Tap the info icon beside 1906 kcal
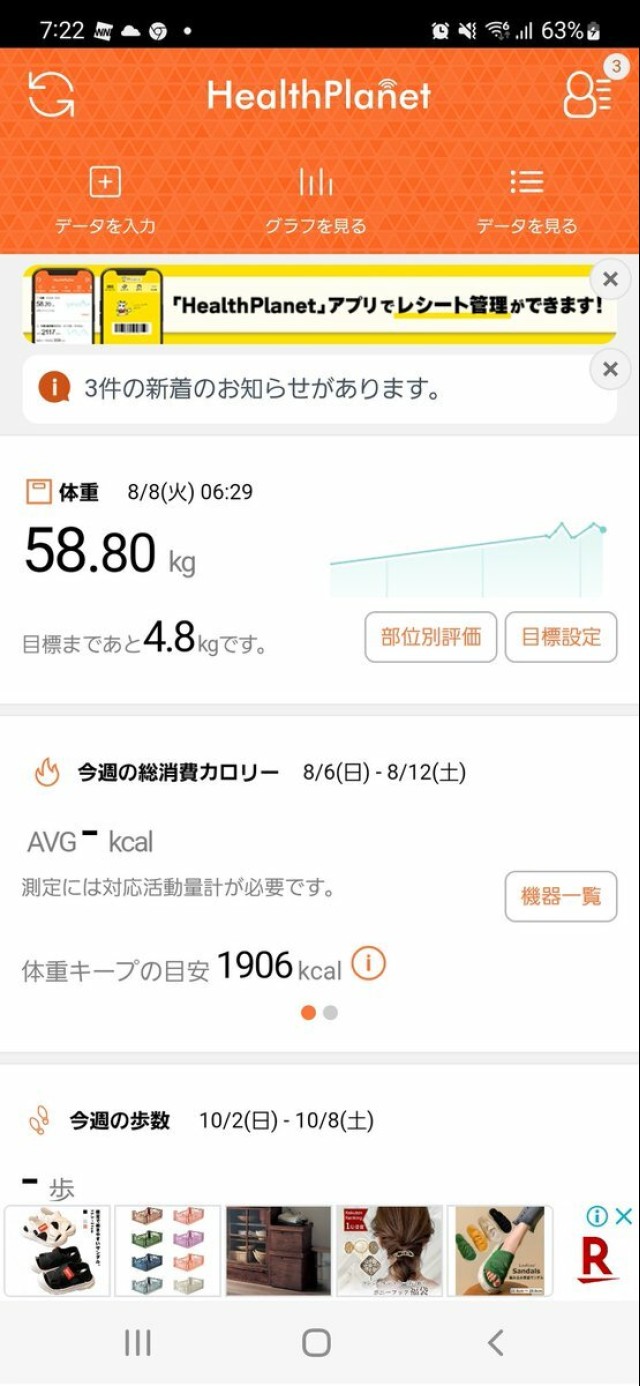The height and width of the screenshot is (1386, 640). pos(369,965)
